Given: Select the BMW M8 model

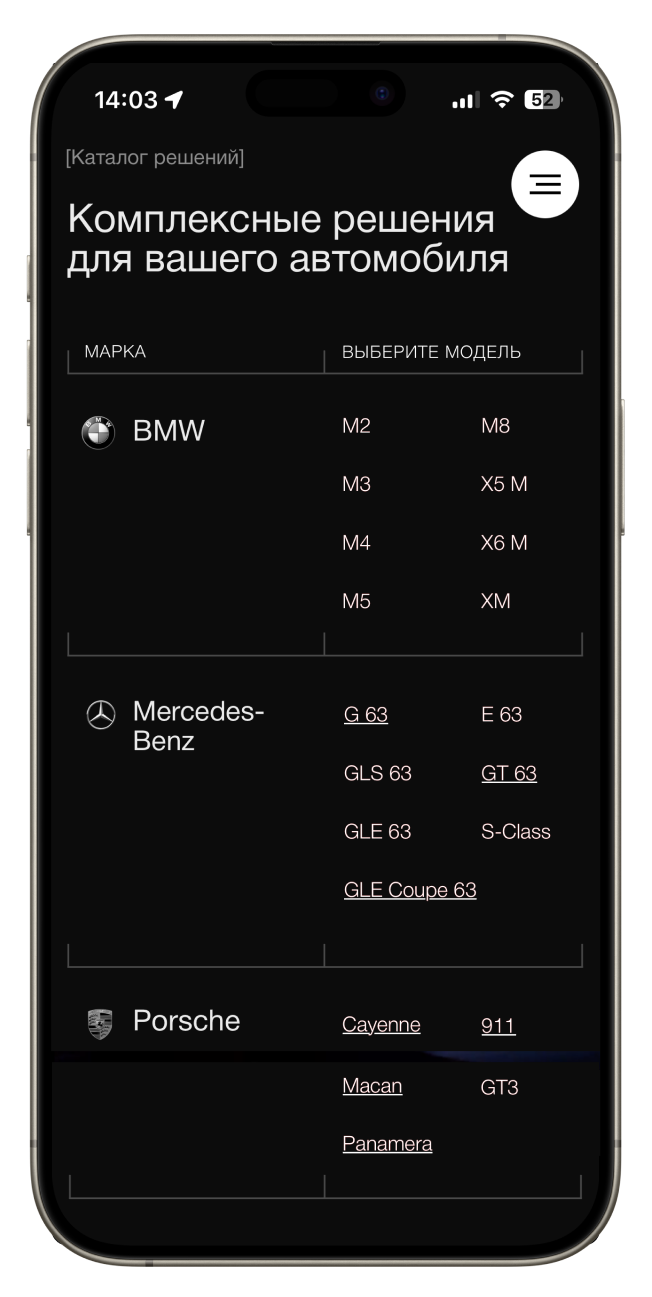Looking at the screenshot, I should tap(495, 426).
